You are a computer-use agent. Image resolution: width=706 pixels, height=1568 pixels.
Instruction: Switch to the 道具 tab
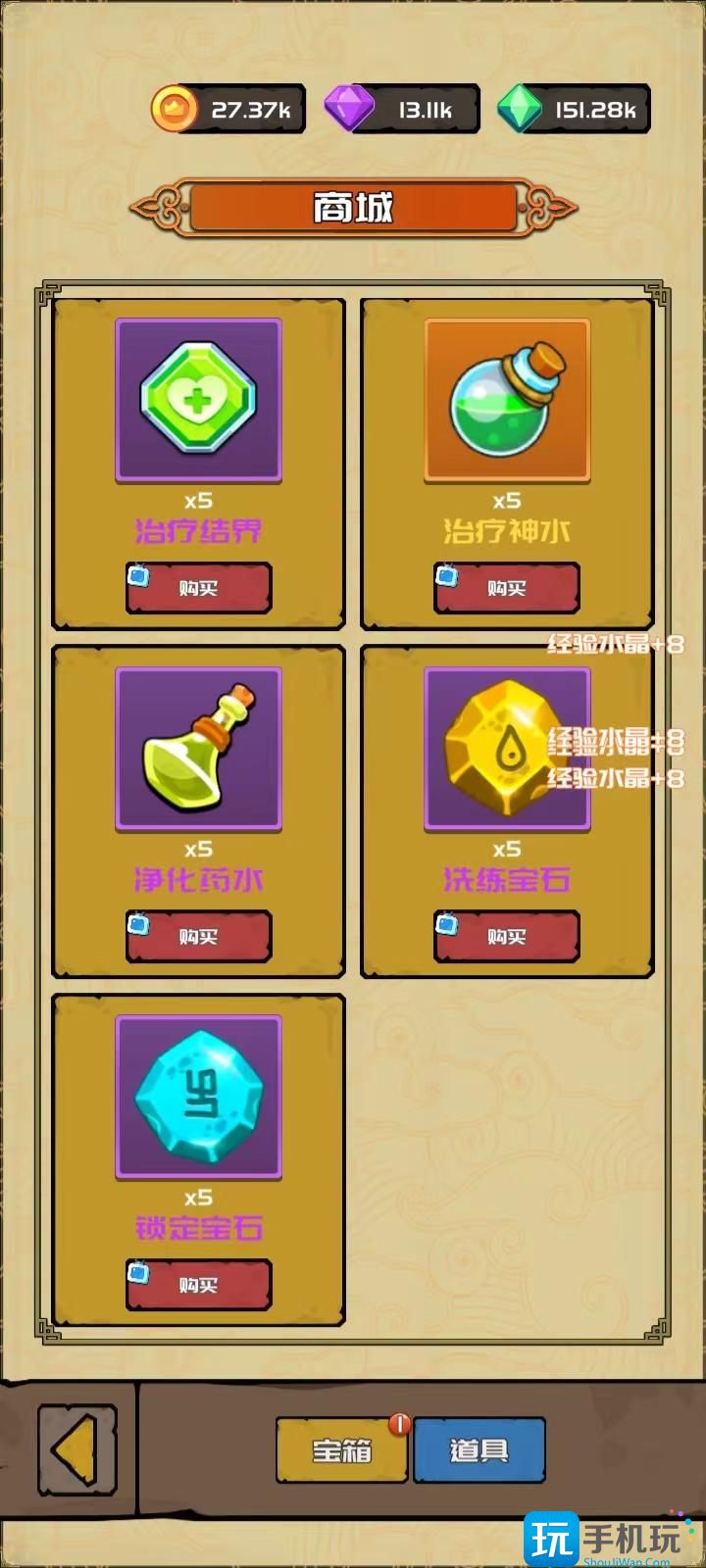(x=479, y=1450)
